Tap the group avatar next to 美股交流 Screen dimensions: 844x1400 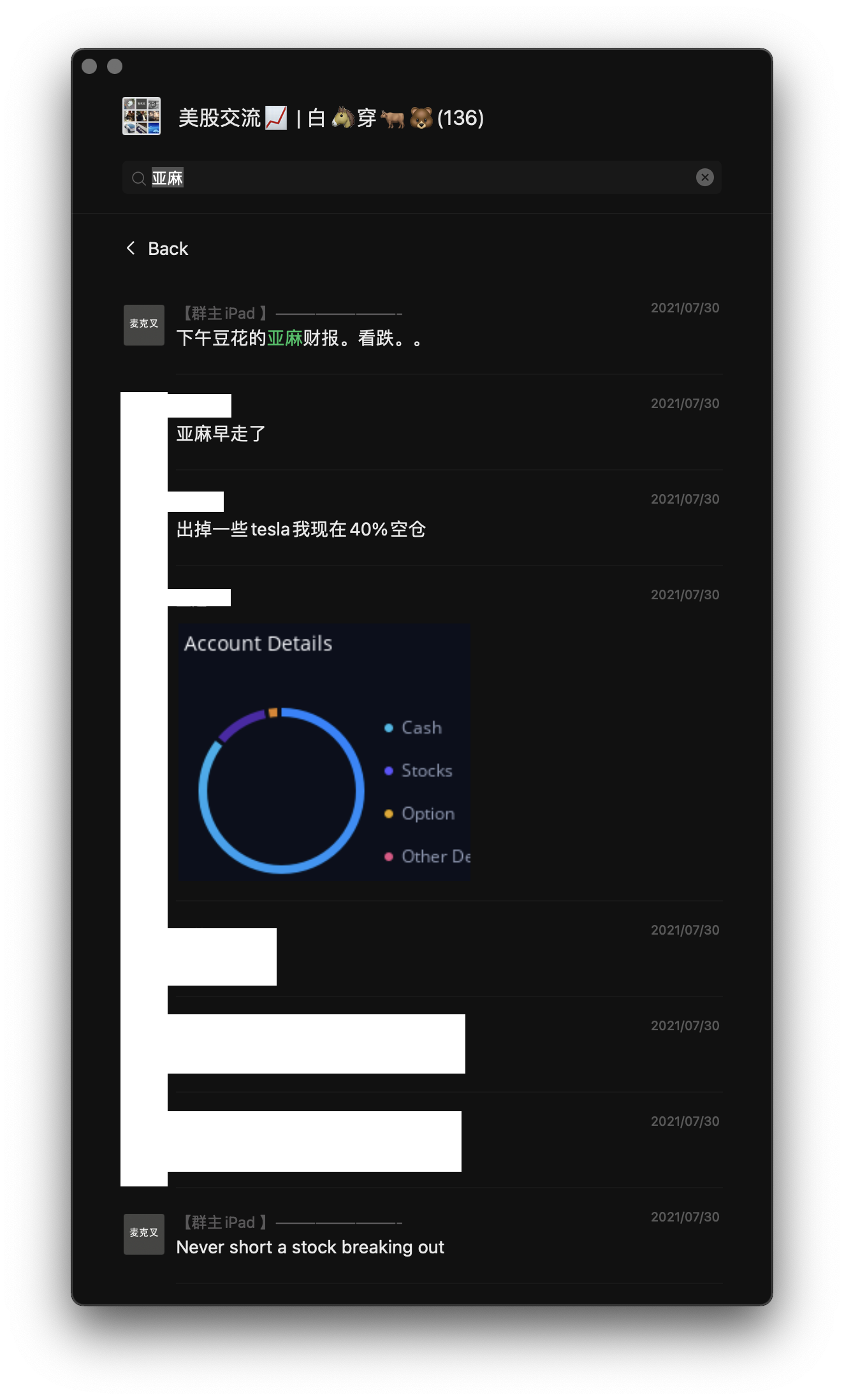tap(142, 116)
